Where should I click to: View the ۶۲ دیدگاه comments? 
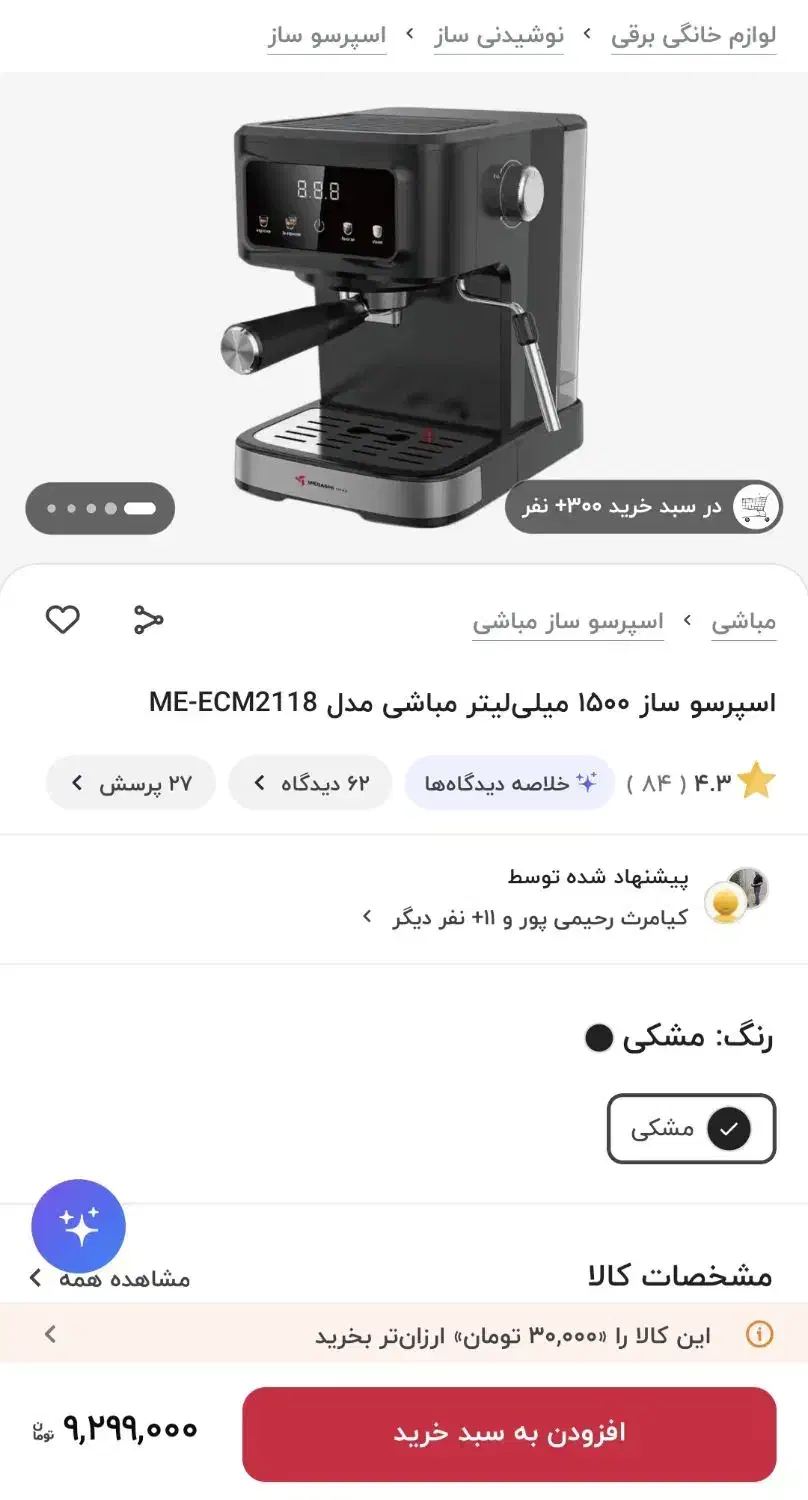tap(310, 783)
